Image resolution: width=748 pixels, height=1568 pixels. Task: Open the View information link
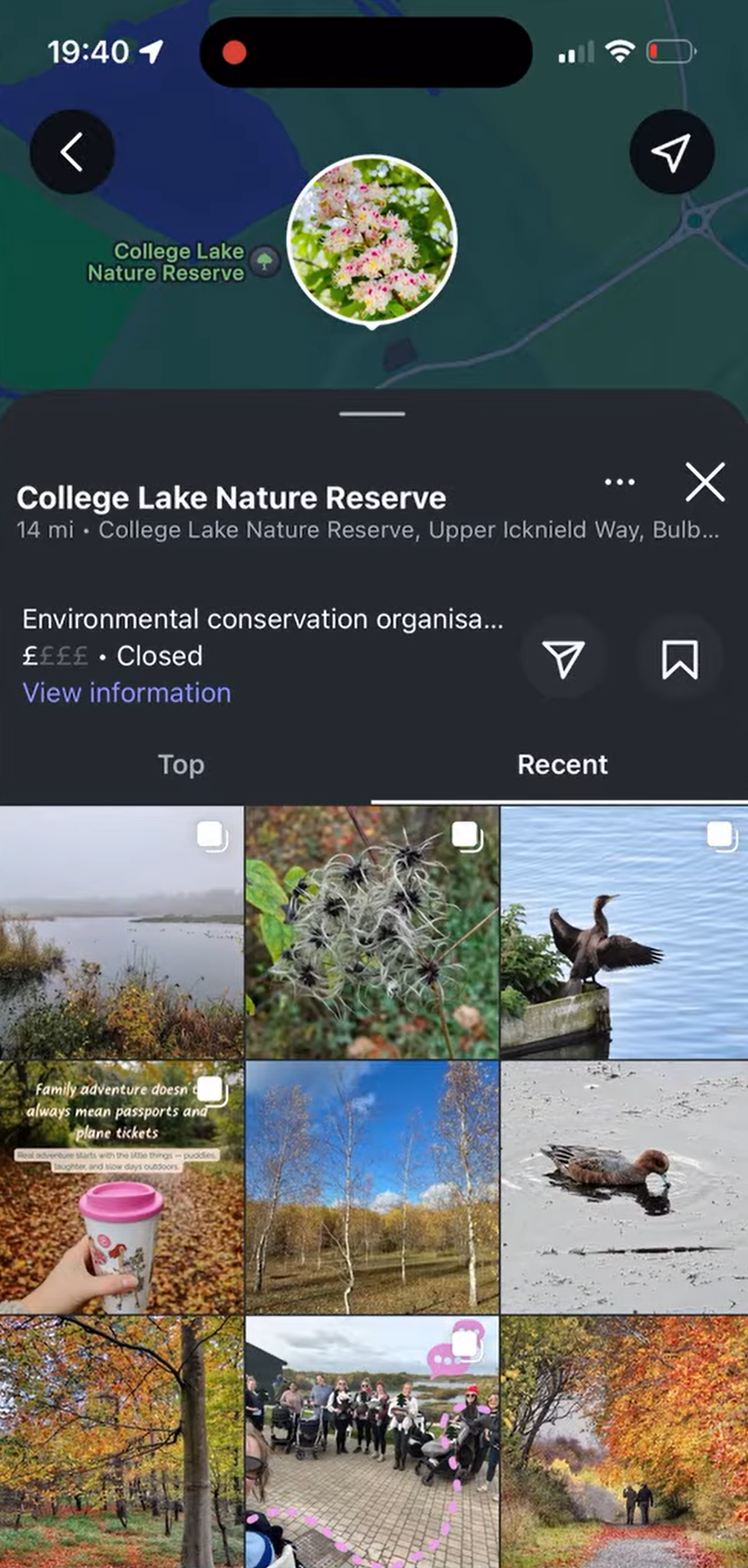tap(126, 693)
